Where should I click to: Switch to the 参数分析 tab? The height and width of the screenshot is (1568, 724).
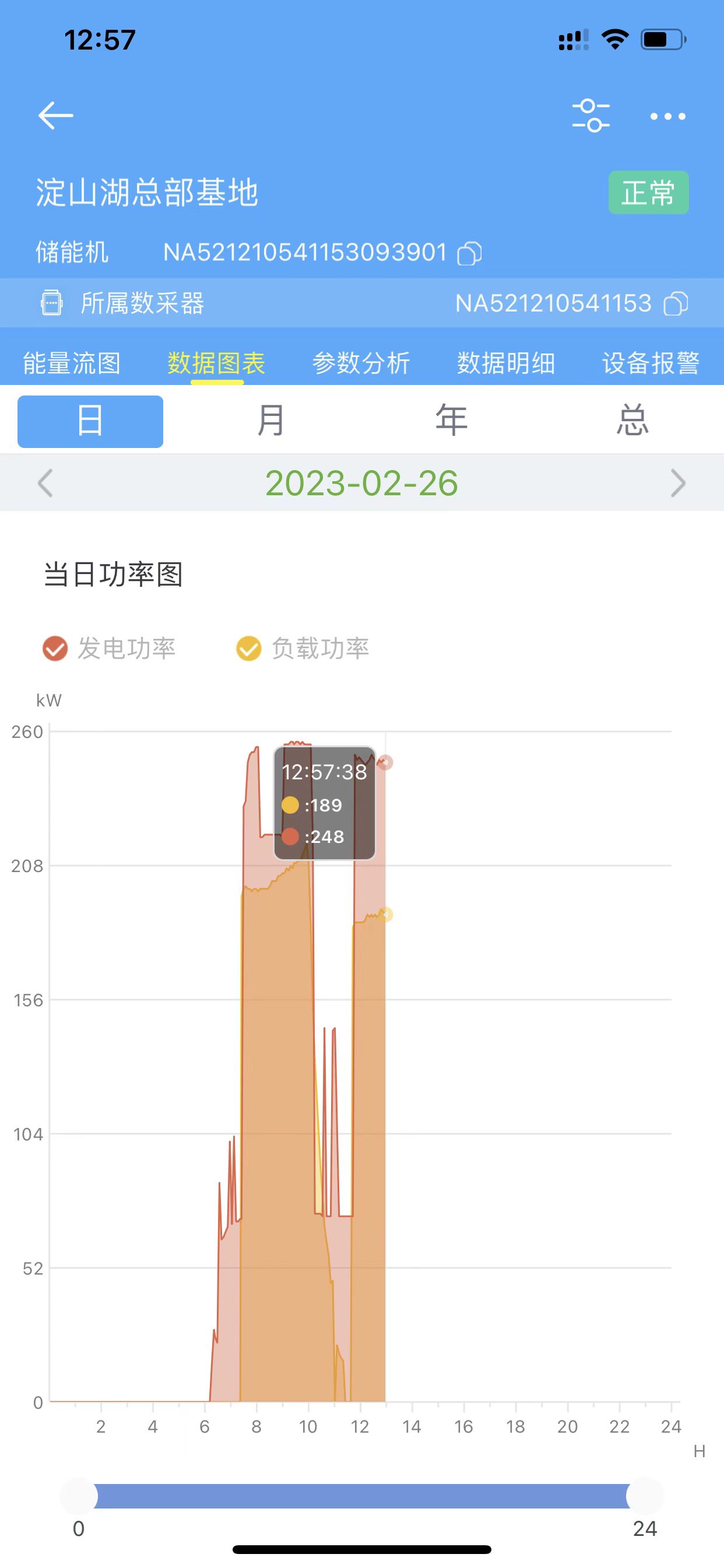click(x=361, y=363)
